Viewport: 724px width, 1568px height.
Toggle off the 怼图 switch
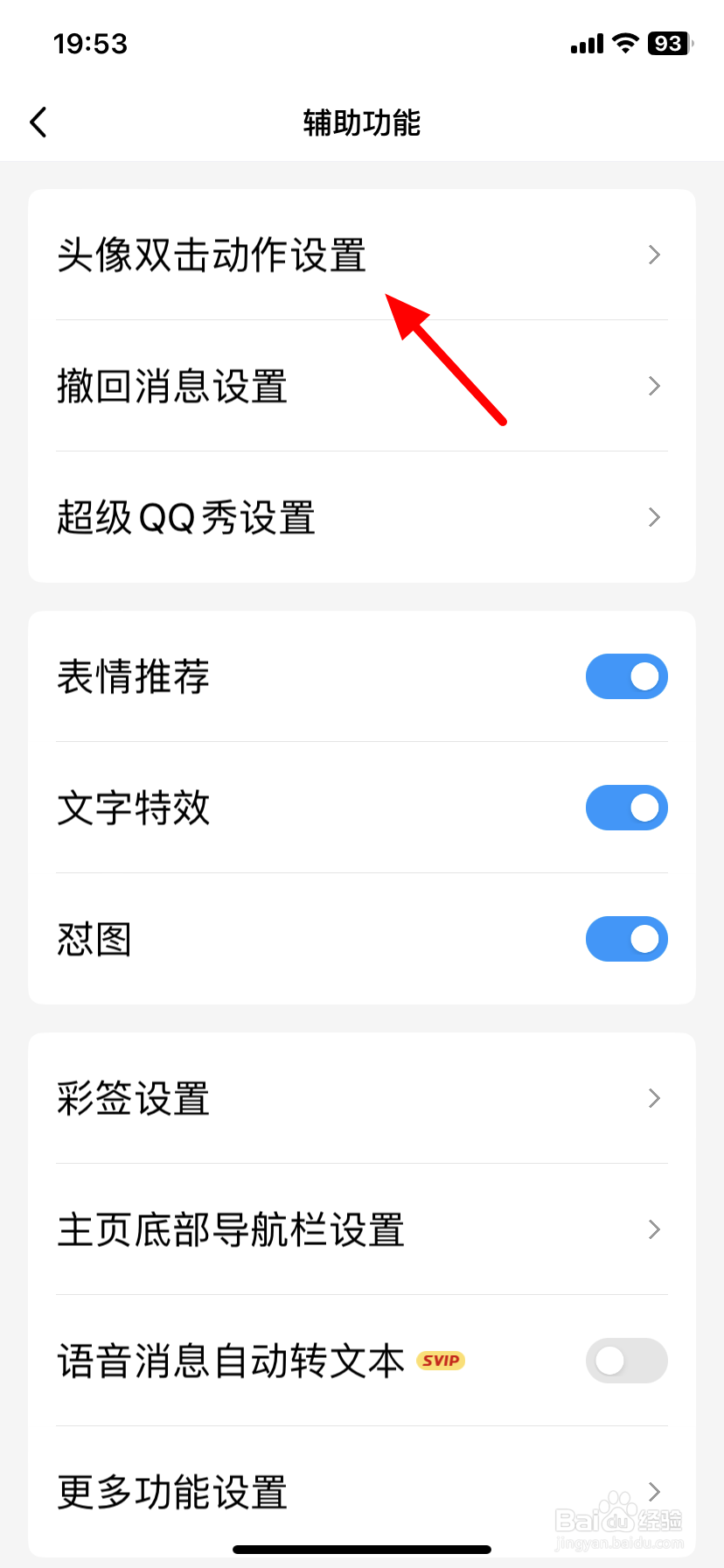pyautogui.click(x=626, y=939)
